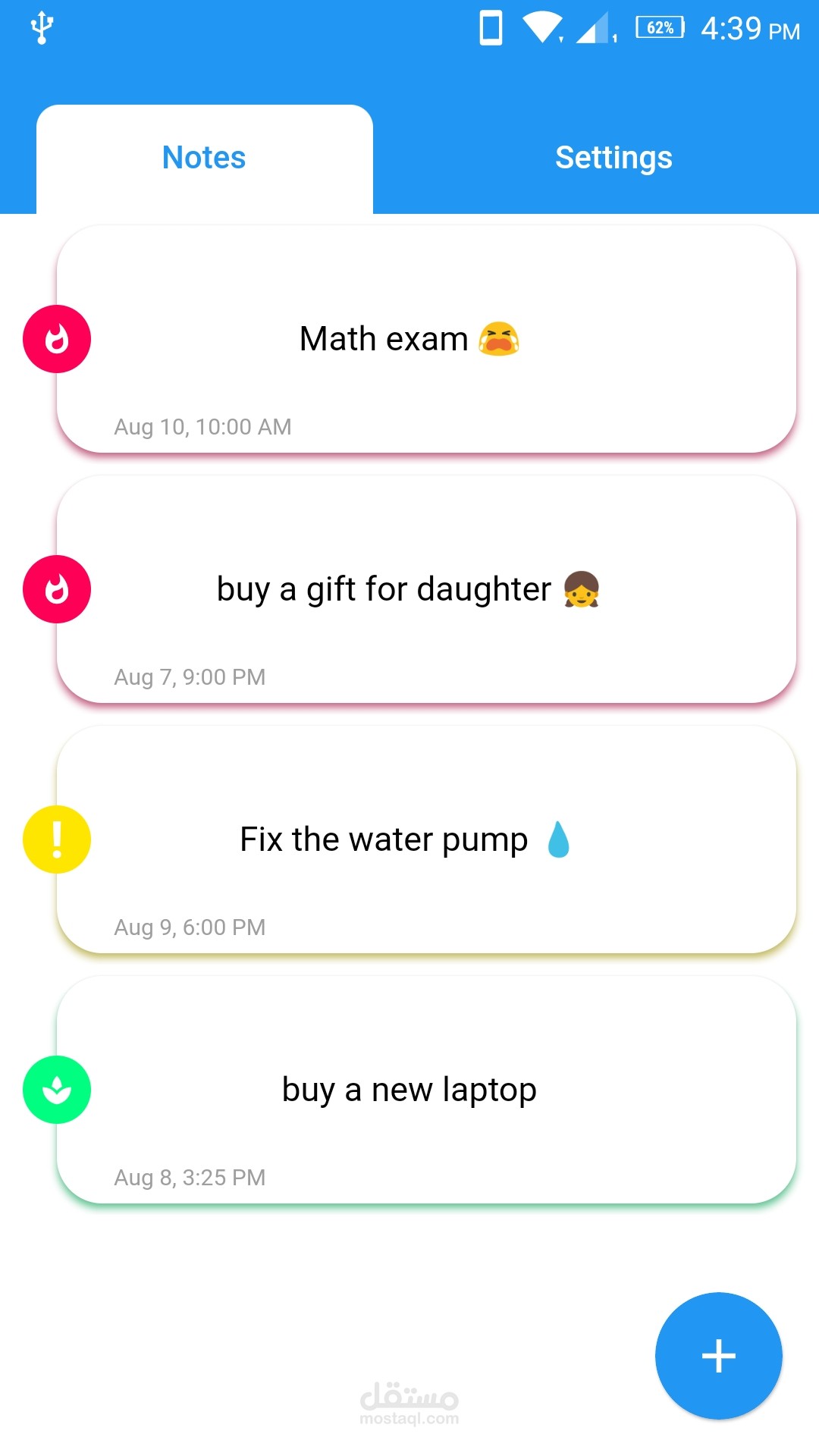Select the Notes tab
The image size is (819, 1456).
point(204,158)
